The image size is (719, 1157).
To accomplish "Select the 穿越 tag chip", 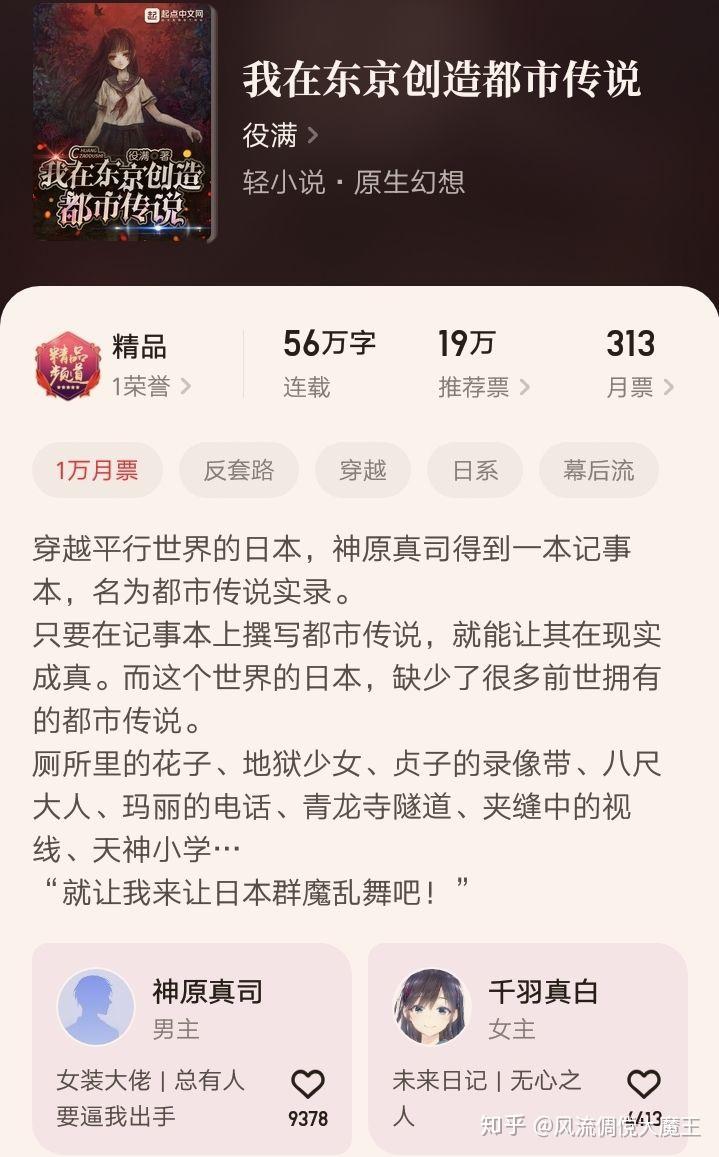I will [363, 470].
